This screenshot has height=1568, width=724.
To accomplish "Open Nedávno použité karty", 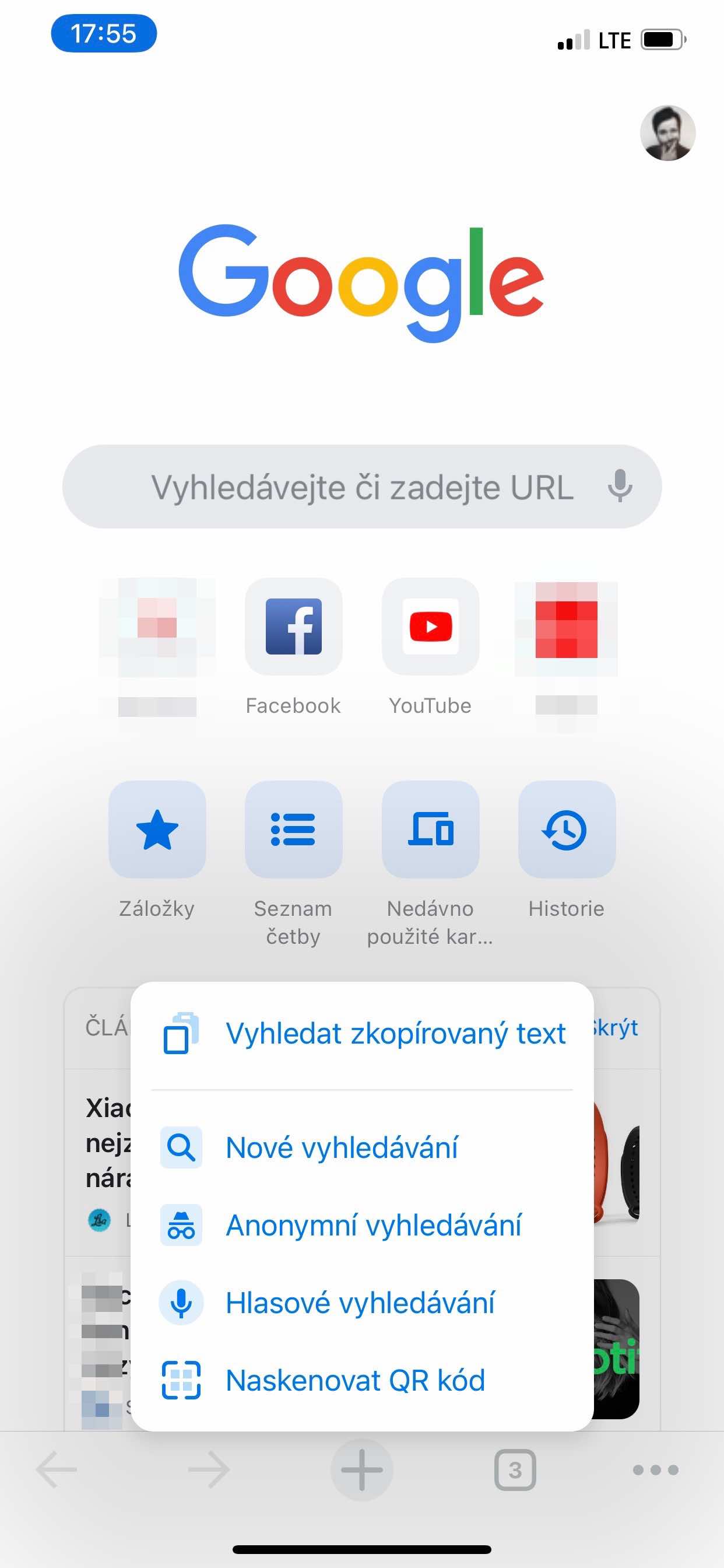I will [430, 829].
